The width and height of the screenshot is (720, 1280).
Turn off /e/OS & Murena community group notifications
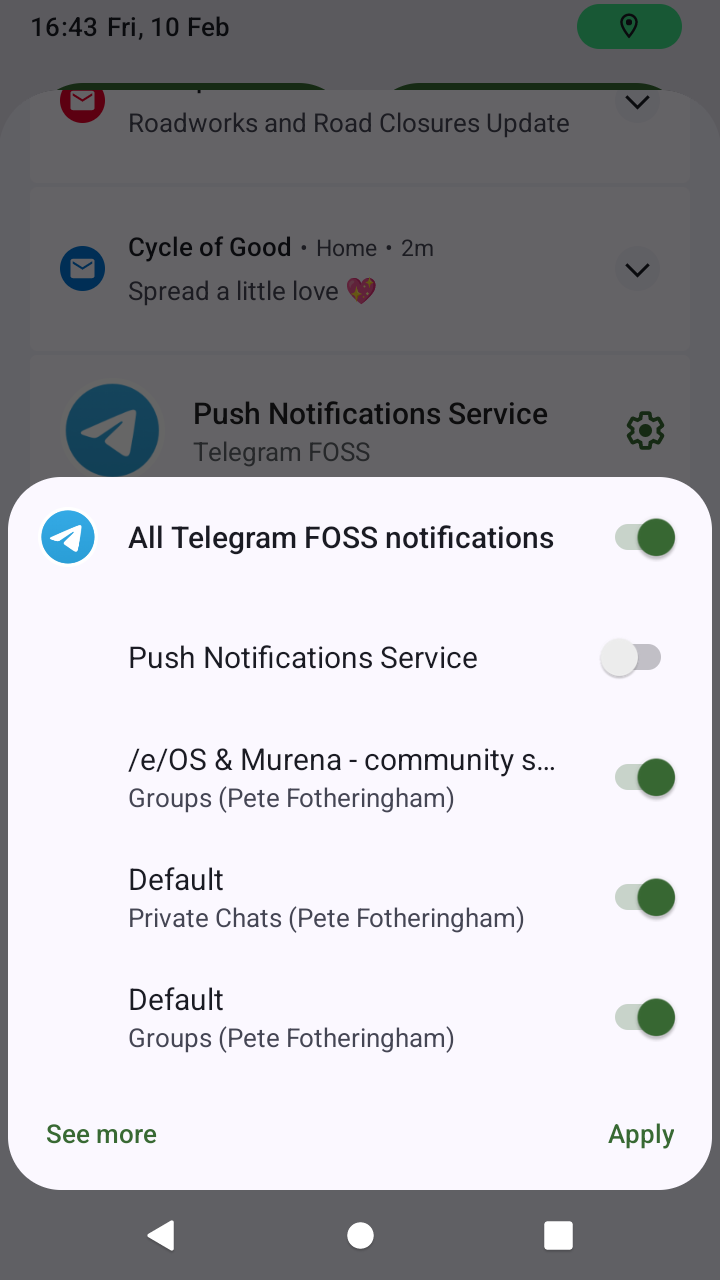[x=645, y=777]
